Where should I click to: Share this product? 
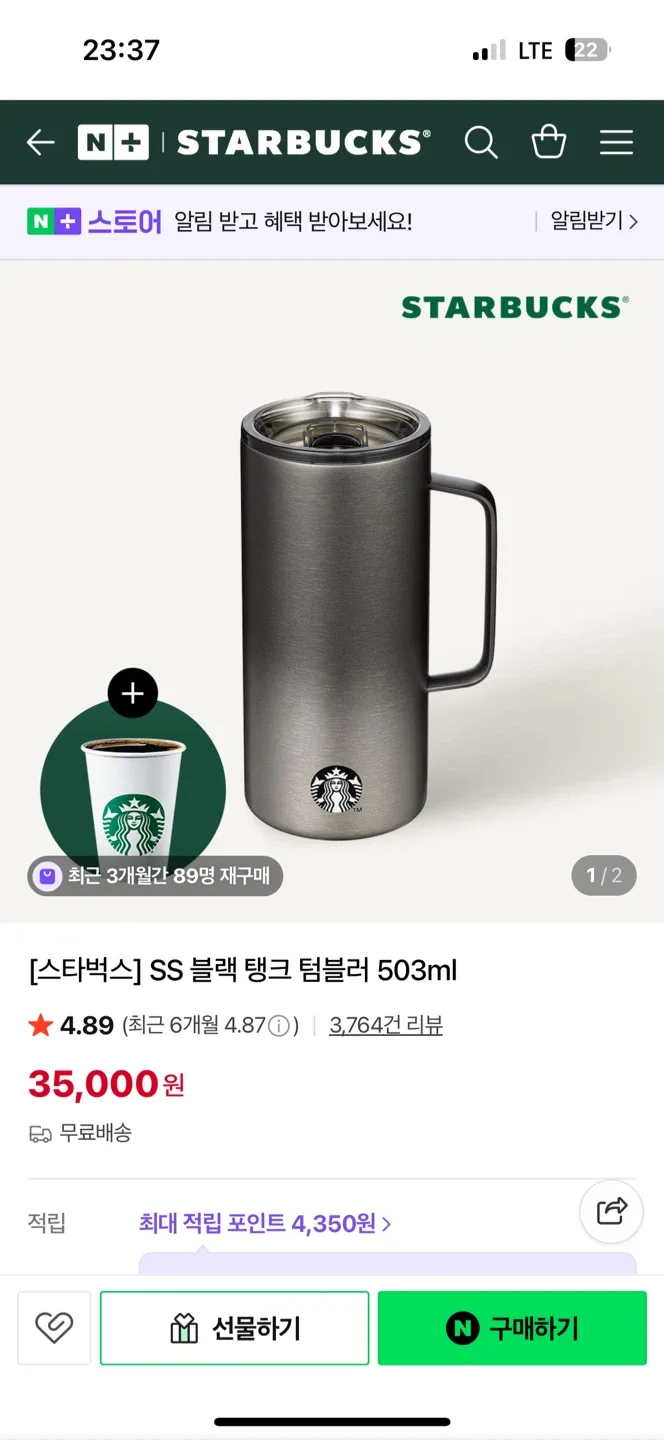tap(611, 1211)
